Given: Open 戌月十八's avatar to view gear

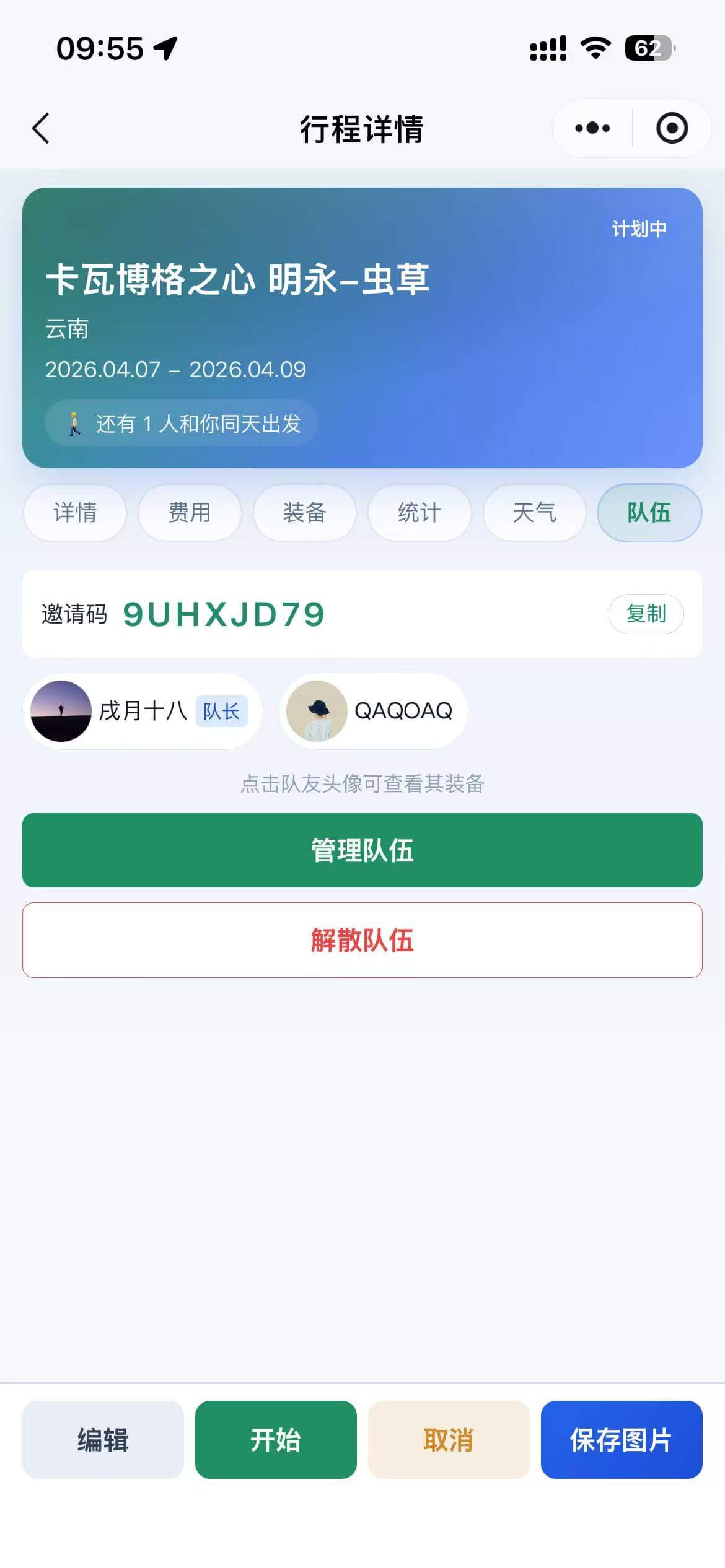Looking at the screenshot, I should [60, 711].
